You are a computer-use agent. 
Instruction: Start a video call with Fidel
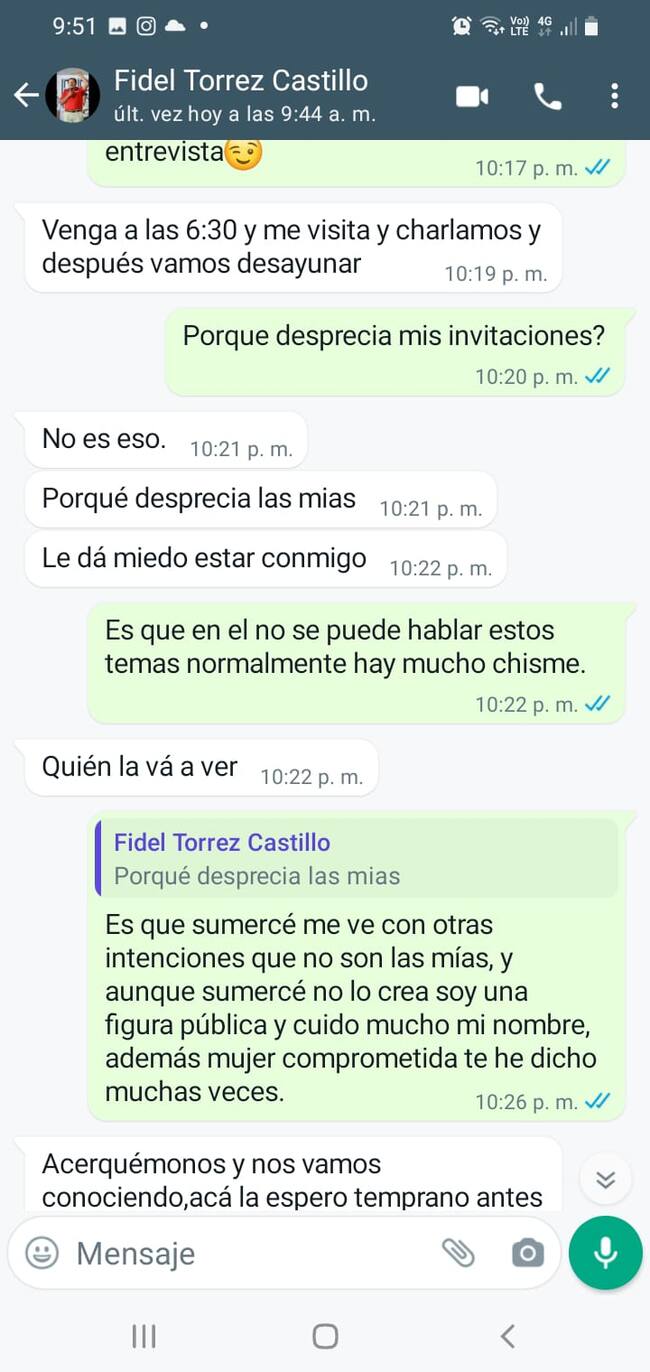472,96
